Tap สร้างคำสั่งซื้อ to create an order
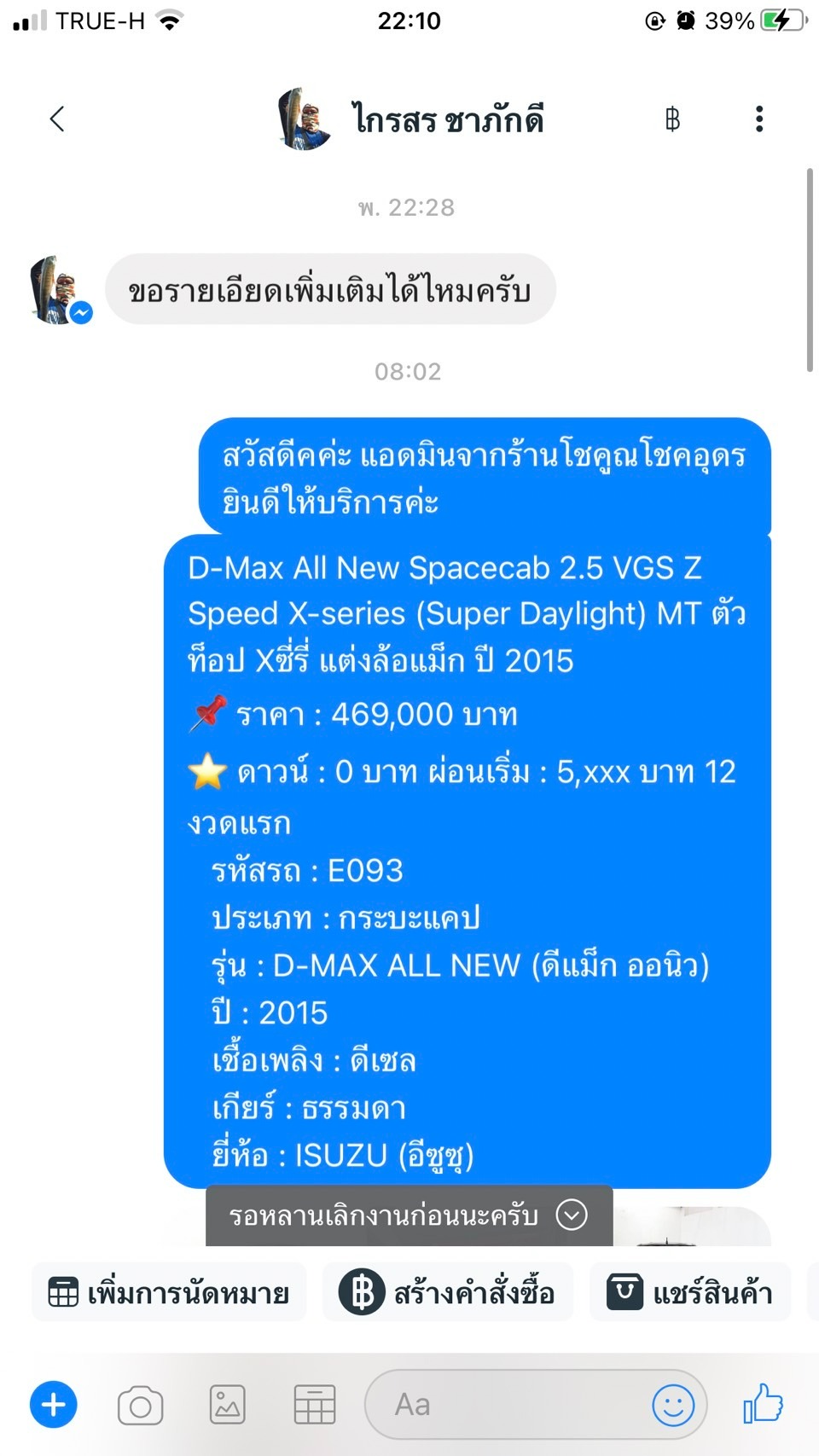The height and width of the screenshot is (1456, 819). [x=448, y=1293]
